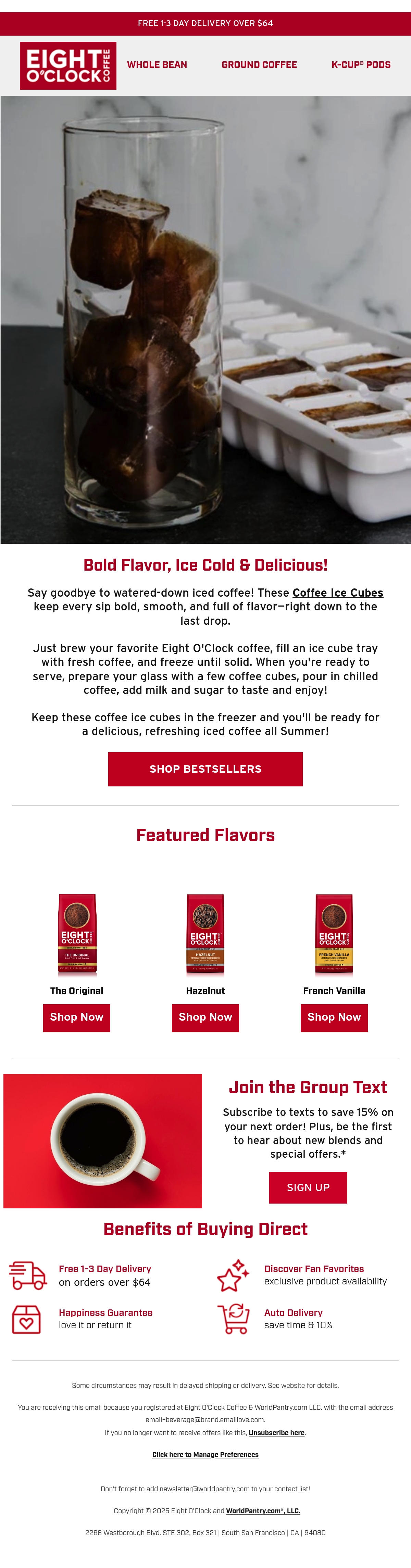Shop Now for Hazelnut coffee
Viewport: 411px width, 1568px height.
(x=205, y=1018)
